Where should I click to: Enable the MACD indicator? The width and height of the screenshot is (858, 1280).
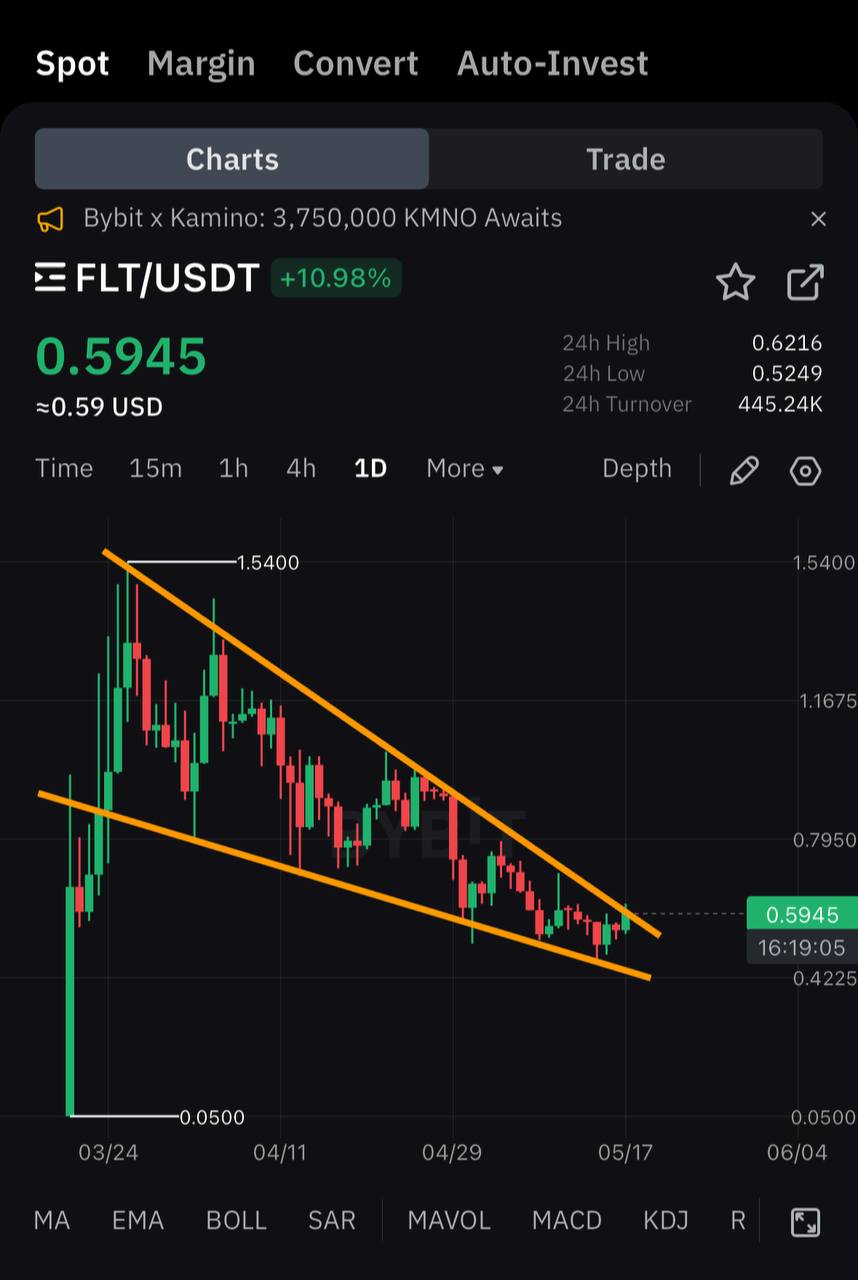(566, 1220)
